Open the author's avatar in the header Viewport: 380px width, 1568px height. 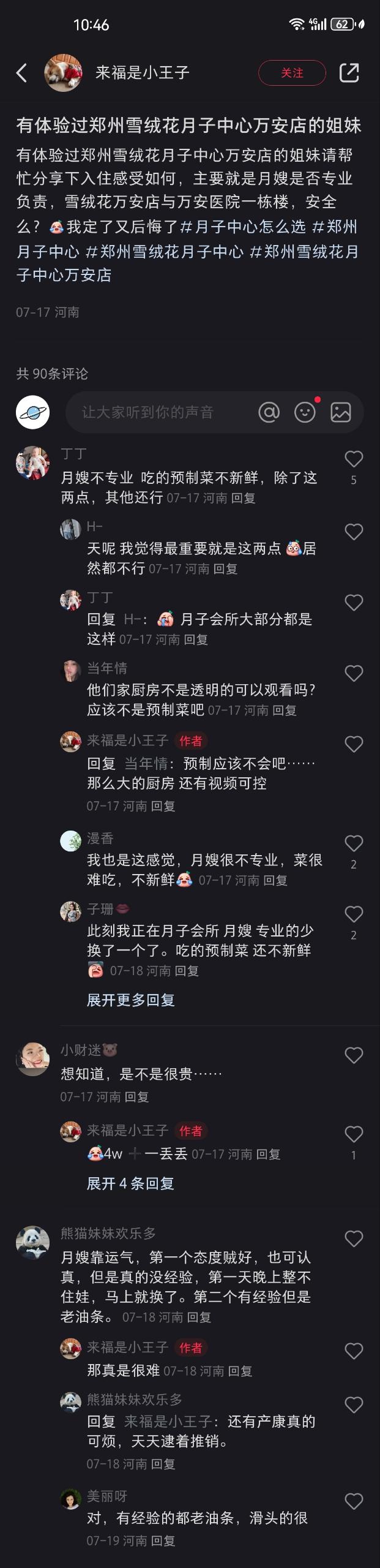63,73
